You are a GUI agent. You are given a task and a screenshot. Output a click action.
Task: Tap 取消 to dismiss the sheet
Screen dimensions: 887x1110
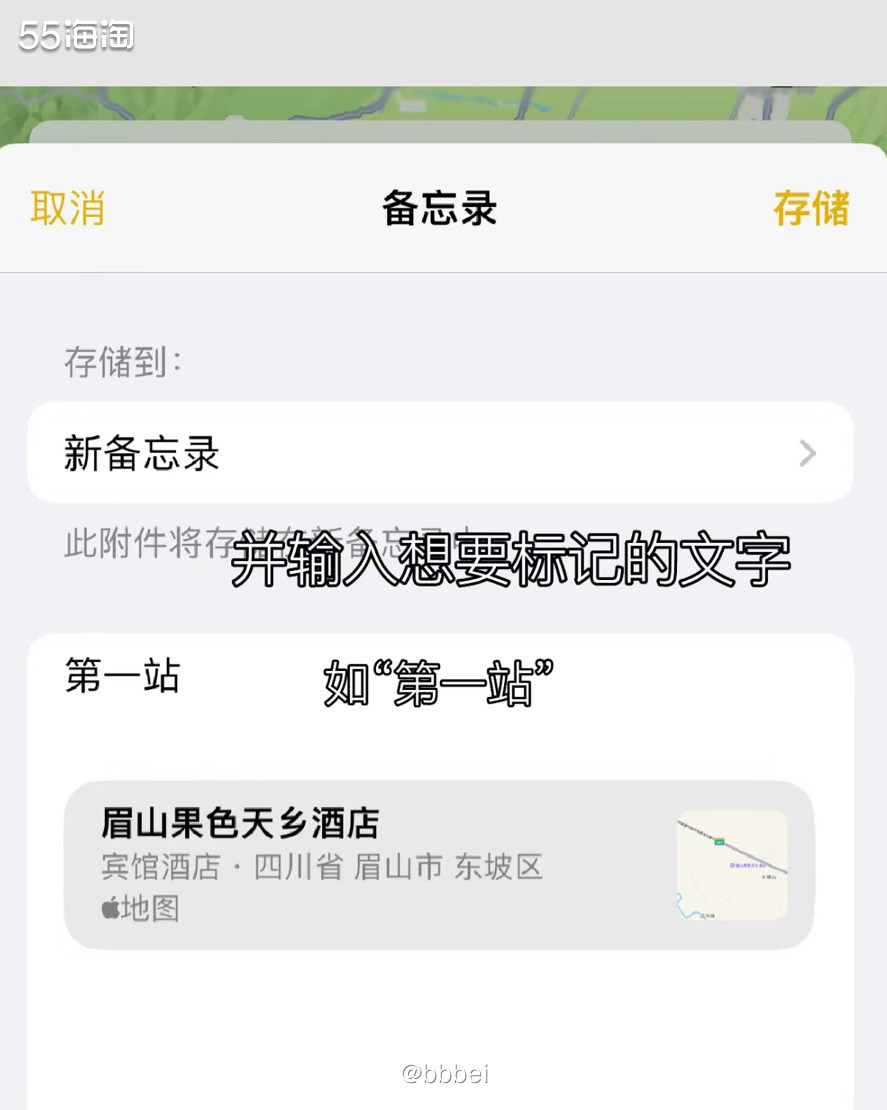[67, 209]
